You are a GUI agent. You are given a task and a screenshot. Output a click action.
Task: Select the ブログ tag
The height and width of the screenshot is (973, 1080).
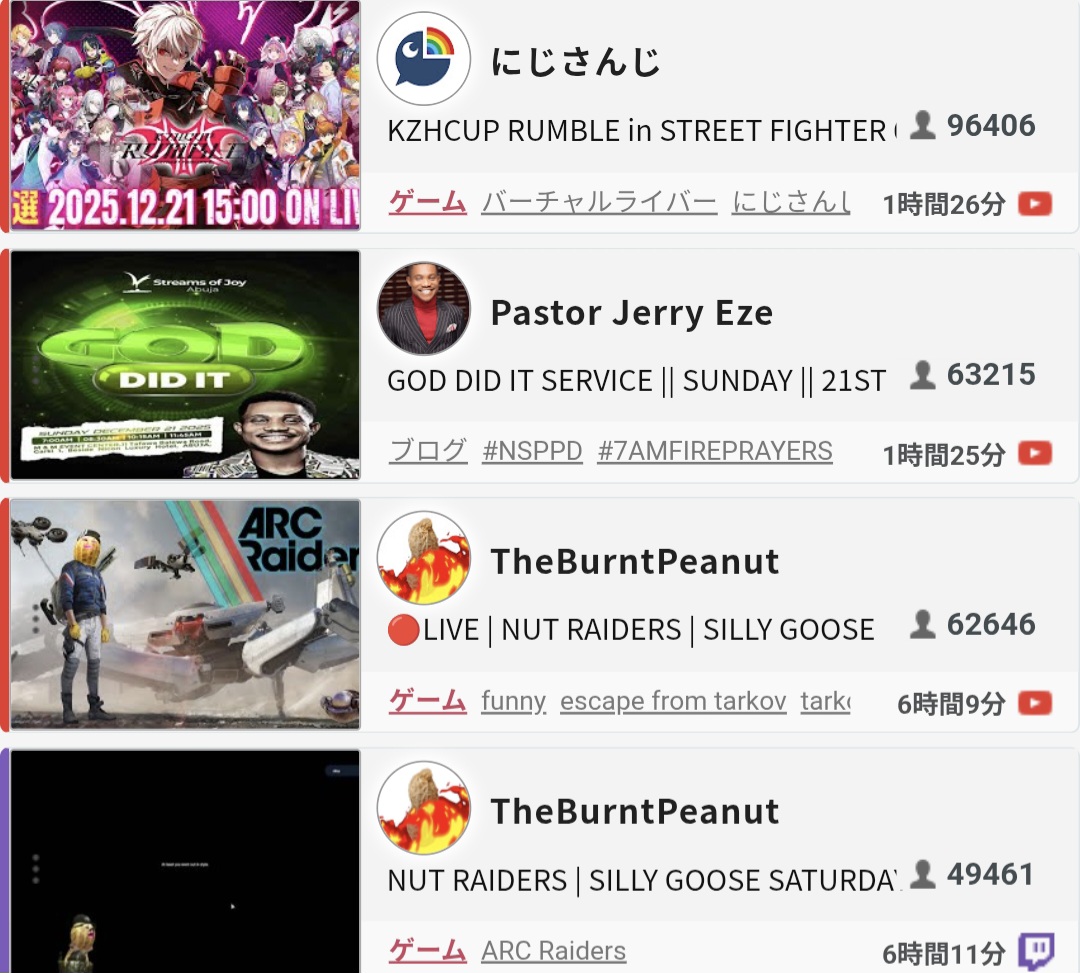428,452
